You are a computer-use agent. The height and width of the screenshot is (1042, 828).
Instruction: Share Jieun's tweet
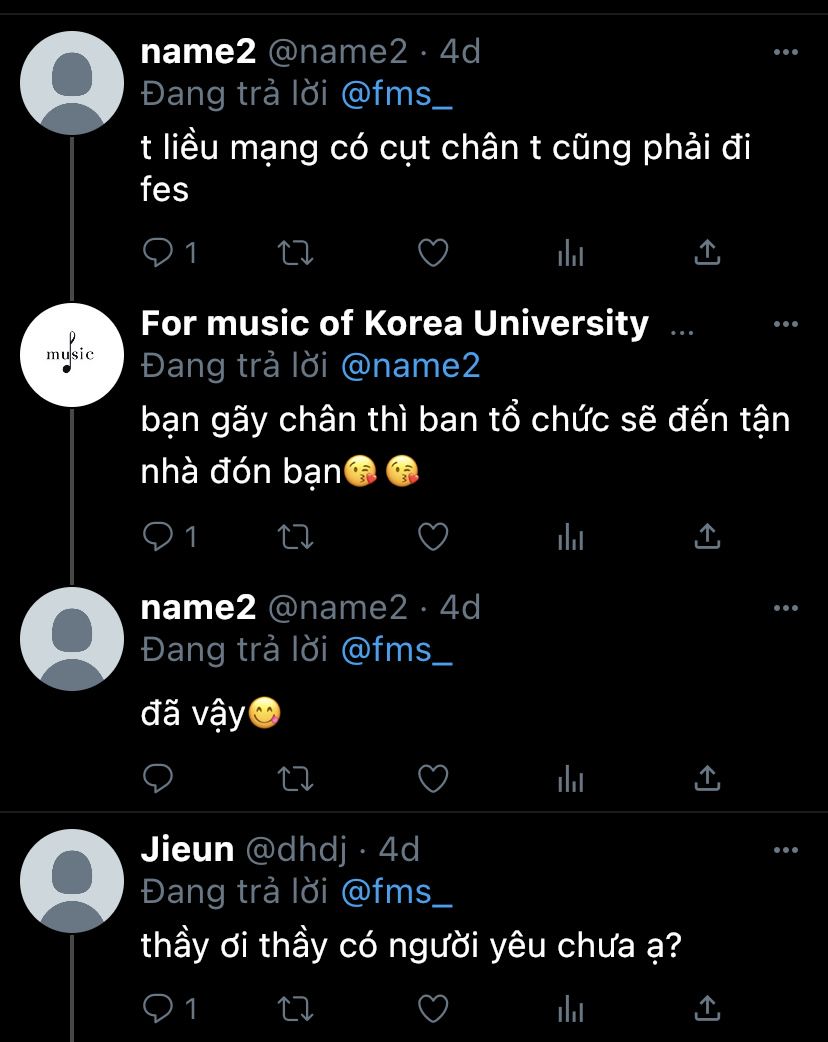tap(707, 1007)
